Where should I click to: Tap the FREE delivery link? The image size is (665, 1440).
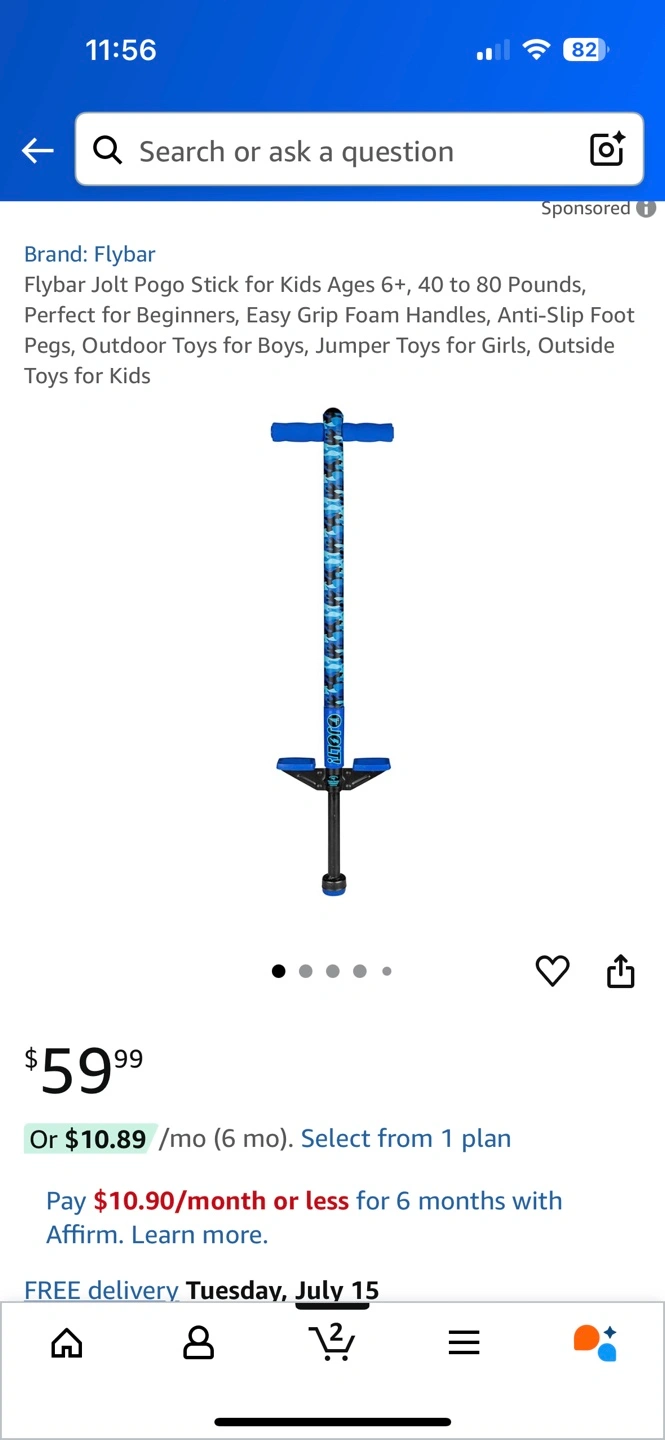(101, 1290)
